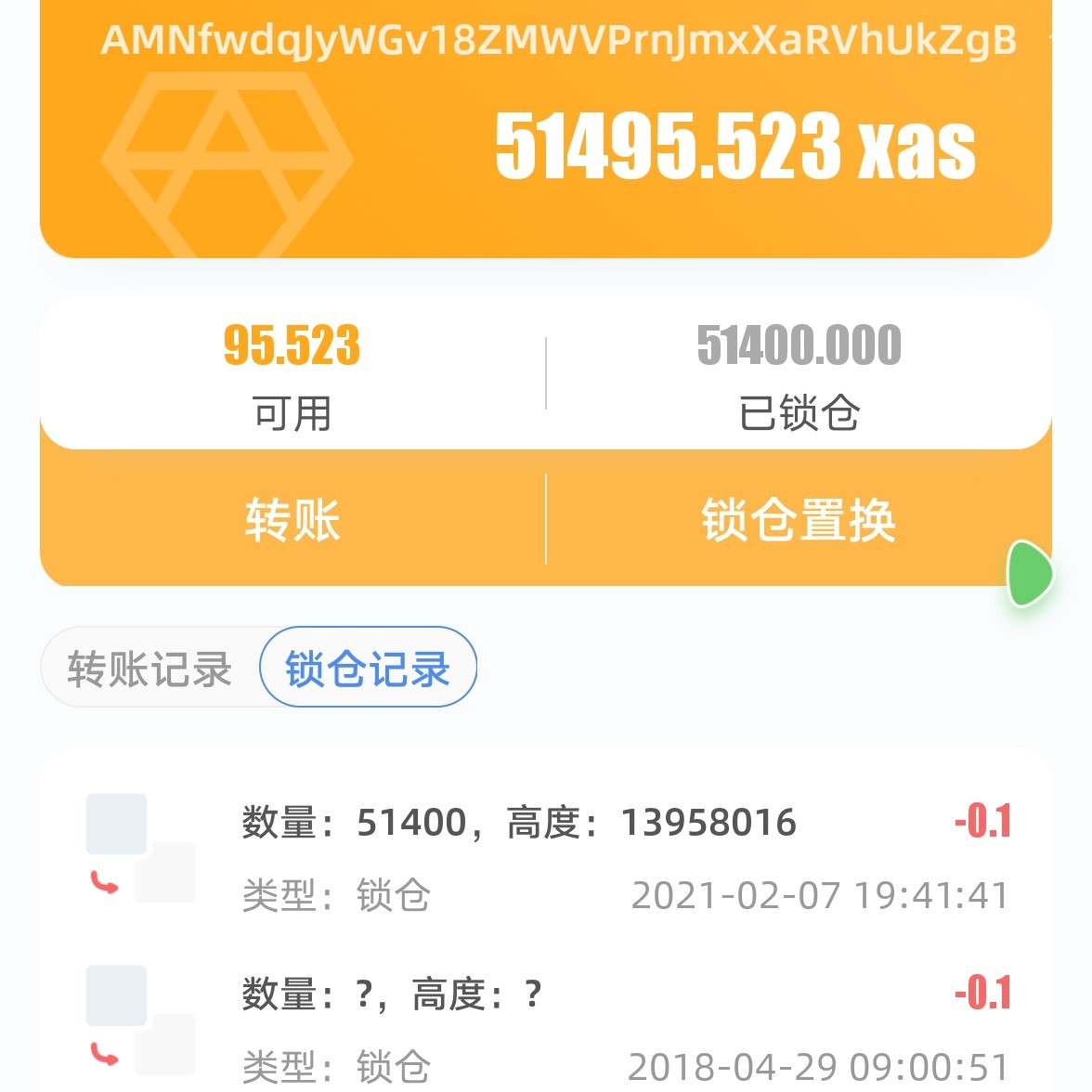Open lock record dated 2018-04-29 09:00:51

coord(546,1021)
